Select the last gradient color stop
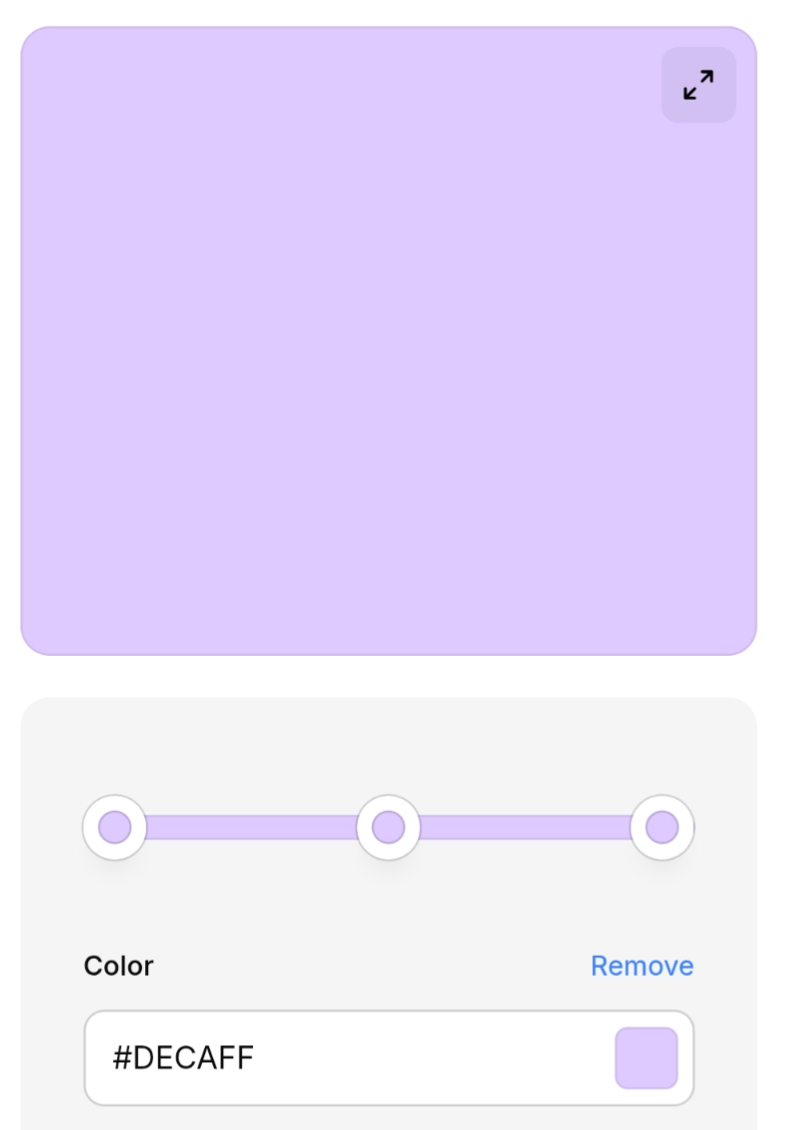Image resolution: width=786 pixels, height=1130 pixels. click(x=661, y=827)
